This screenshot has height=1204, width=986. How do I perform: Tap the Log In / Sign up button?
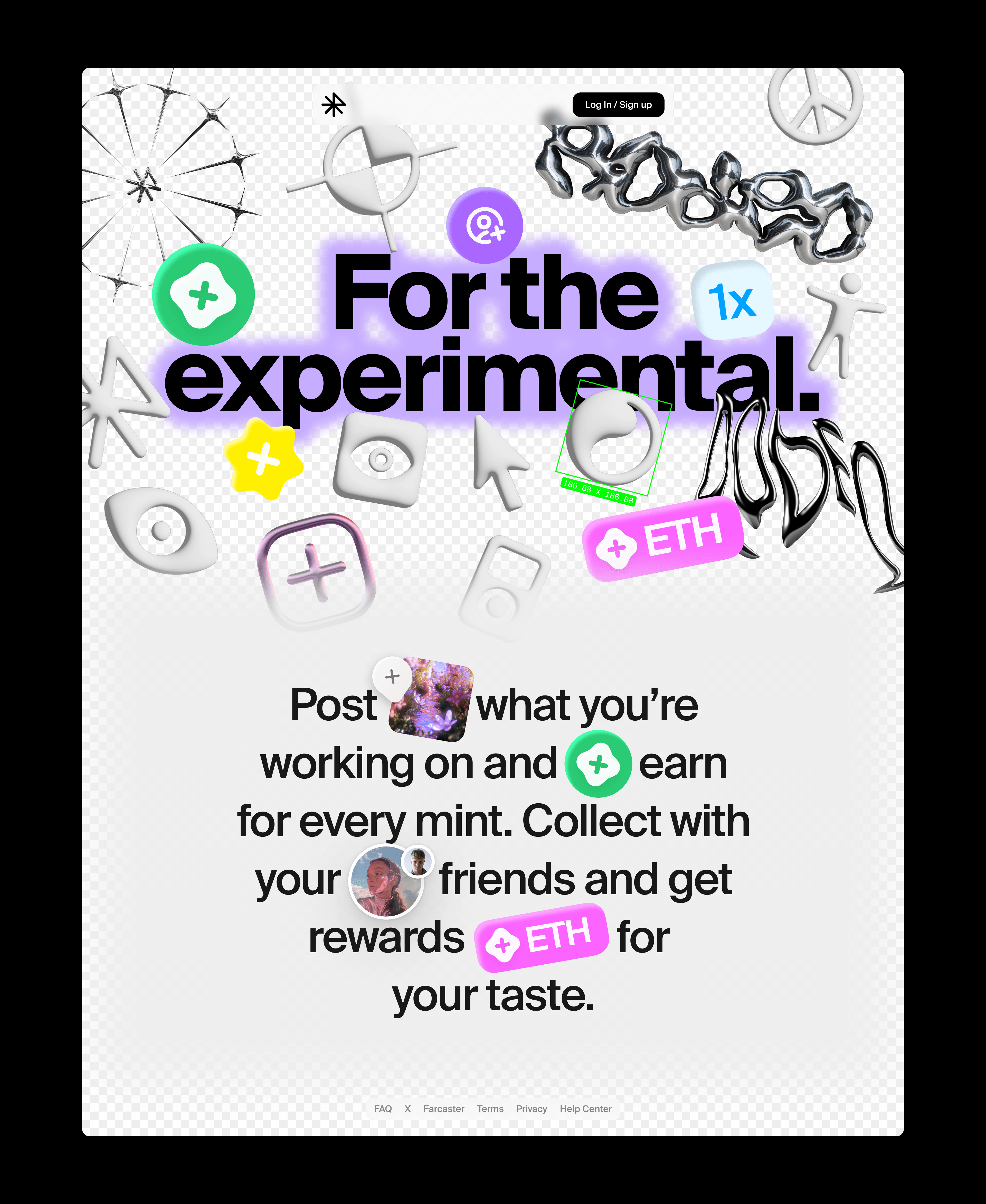coord(618,105)
